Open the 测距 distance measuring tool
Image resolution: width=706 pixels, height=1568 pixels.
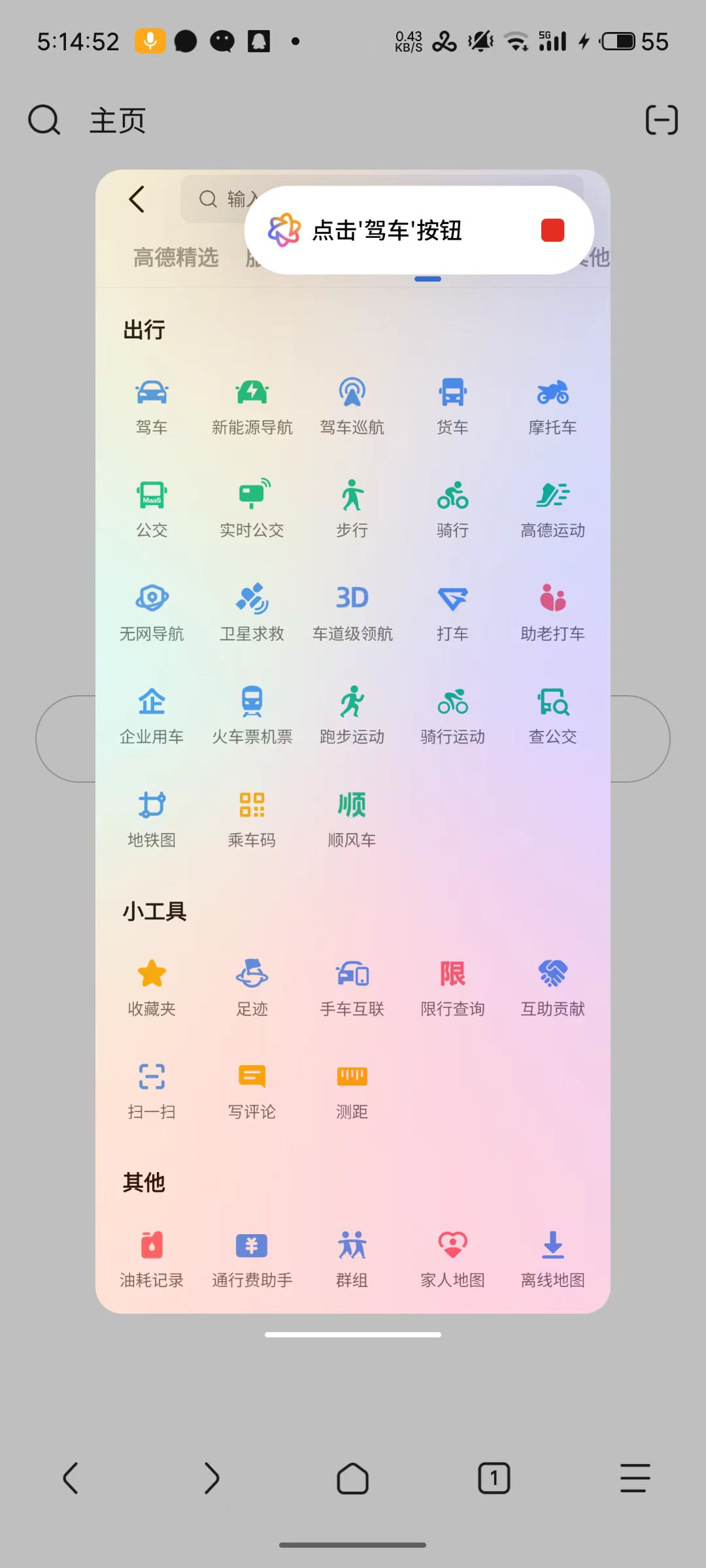coord(352,1090)
